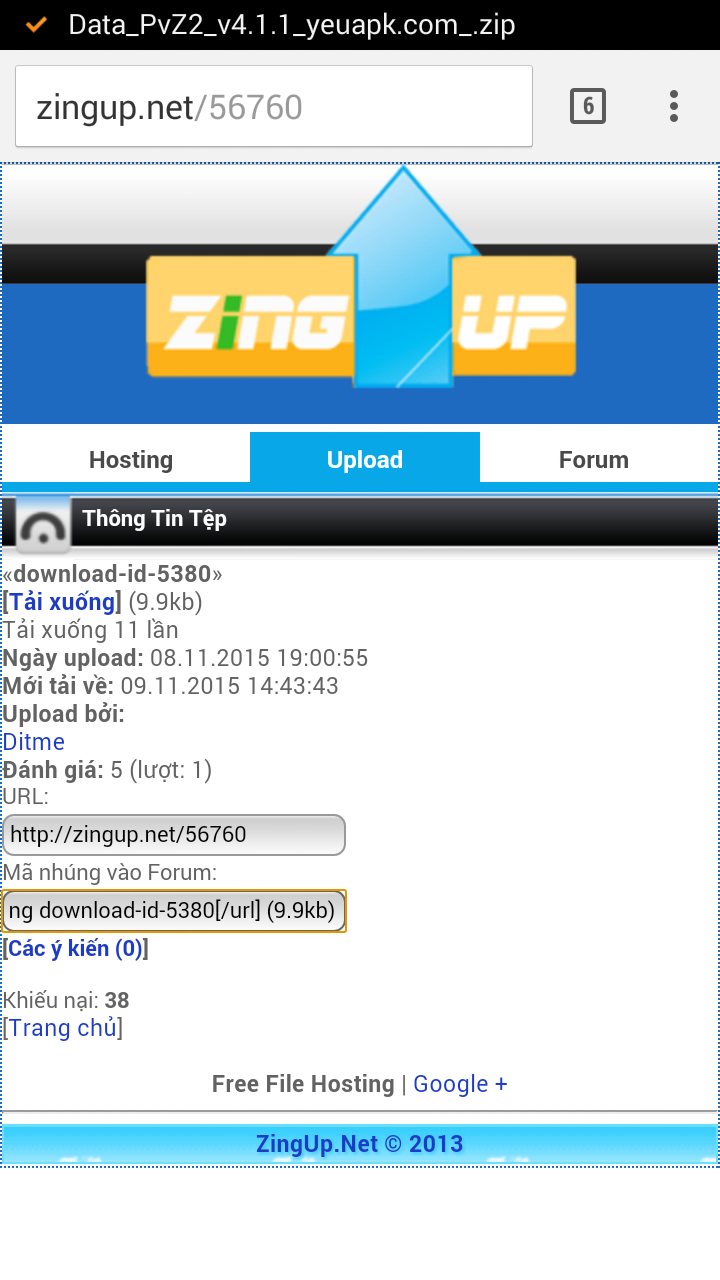Open the Forum tab
Screen dimensions: 720x1280
coord(594,460)
